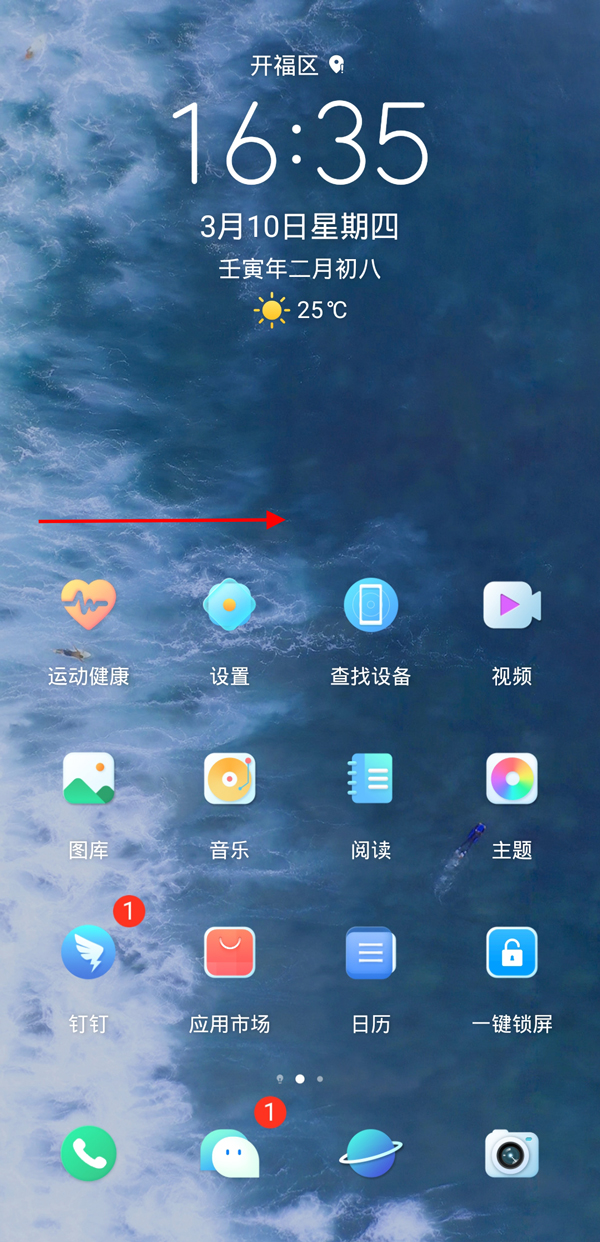This screenshot has width=600, height=1242.
Task: Open the messages app in the dock
Action: (229, 1154)
